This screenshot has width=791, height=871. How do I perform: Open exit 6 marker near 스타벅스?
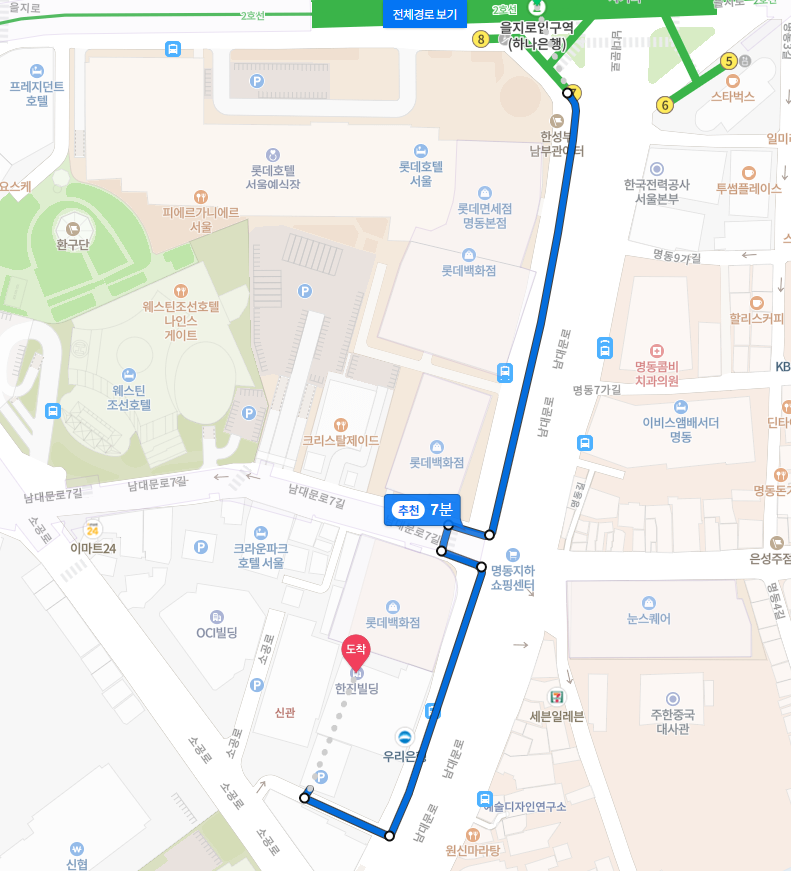(664, 104)
